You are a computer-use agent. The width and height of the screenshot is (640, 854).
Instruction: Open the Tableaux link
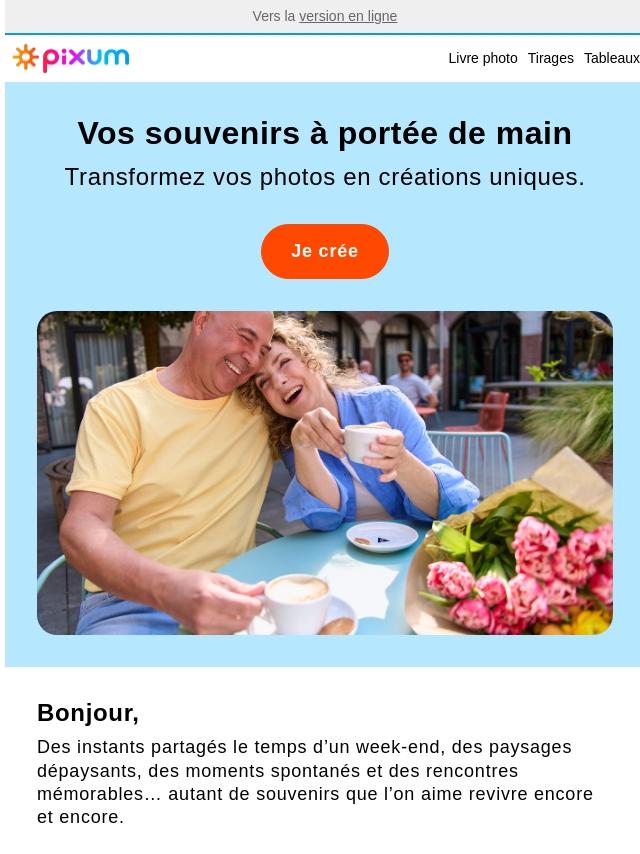coord(611,58)
